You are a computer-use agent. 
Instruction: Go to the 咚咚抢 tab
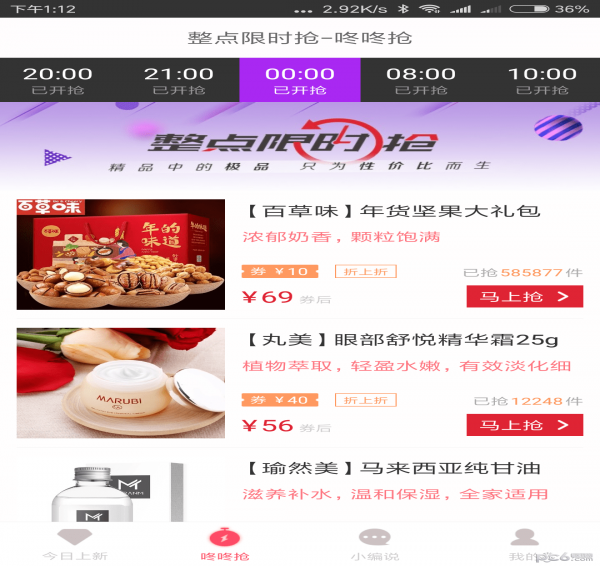225,544
